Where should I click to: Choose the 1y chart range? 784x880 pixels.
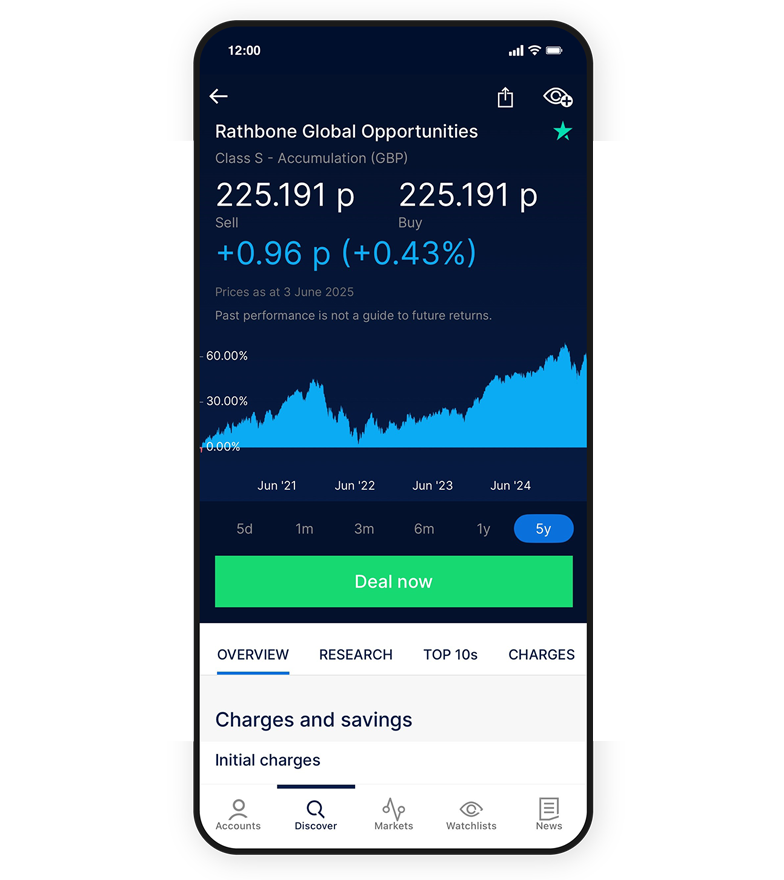[x=484, y=528]
